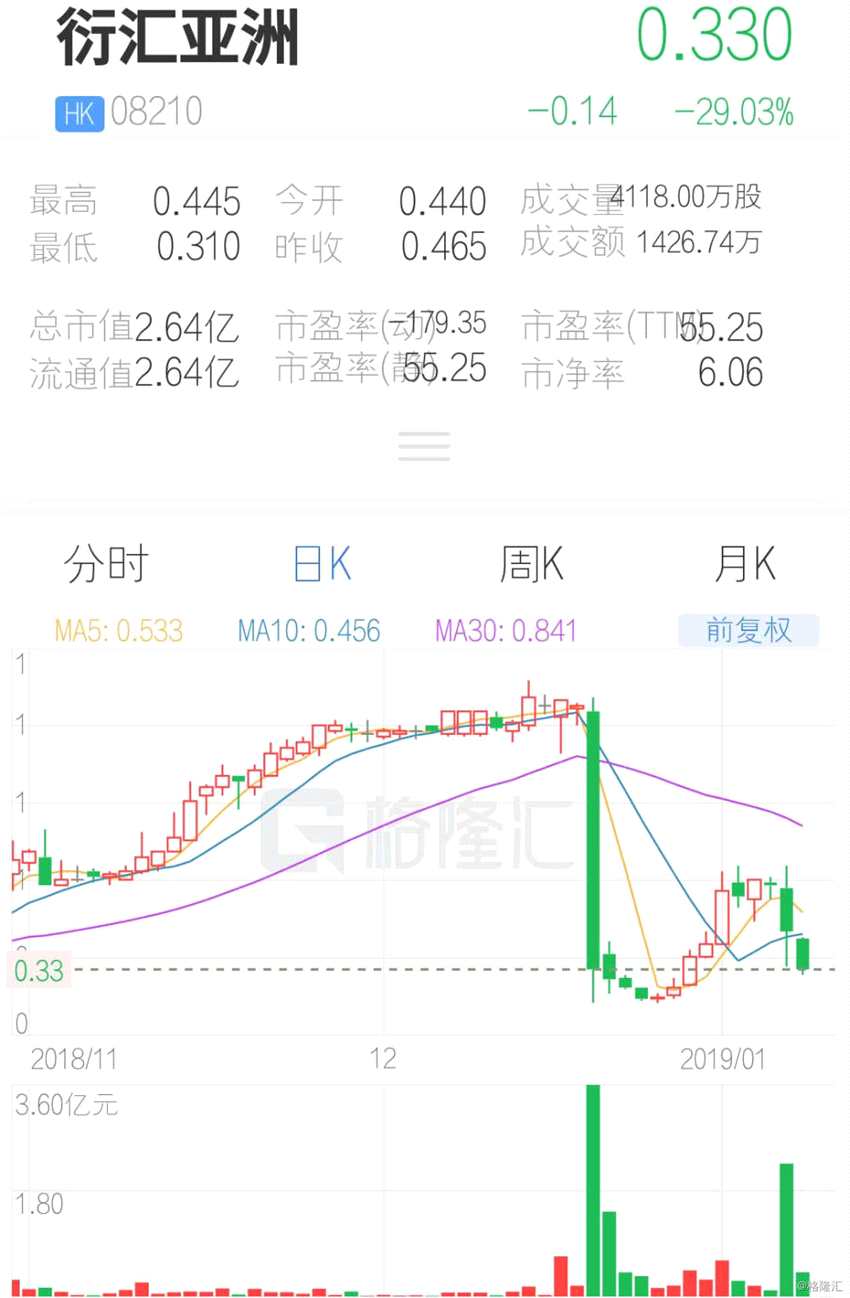
Task: Click the 0.33 price label marker
Action: pos(38,970)
